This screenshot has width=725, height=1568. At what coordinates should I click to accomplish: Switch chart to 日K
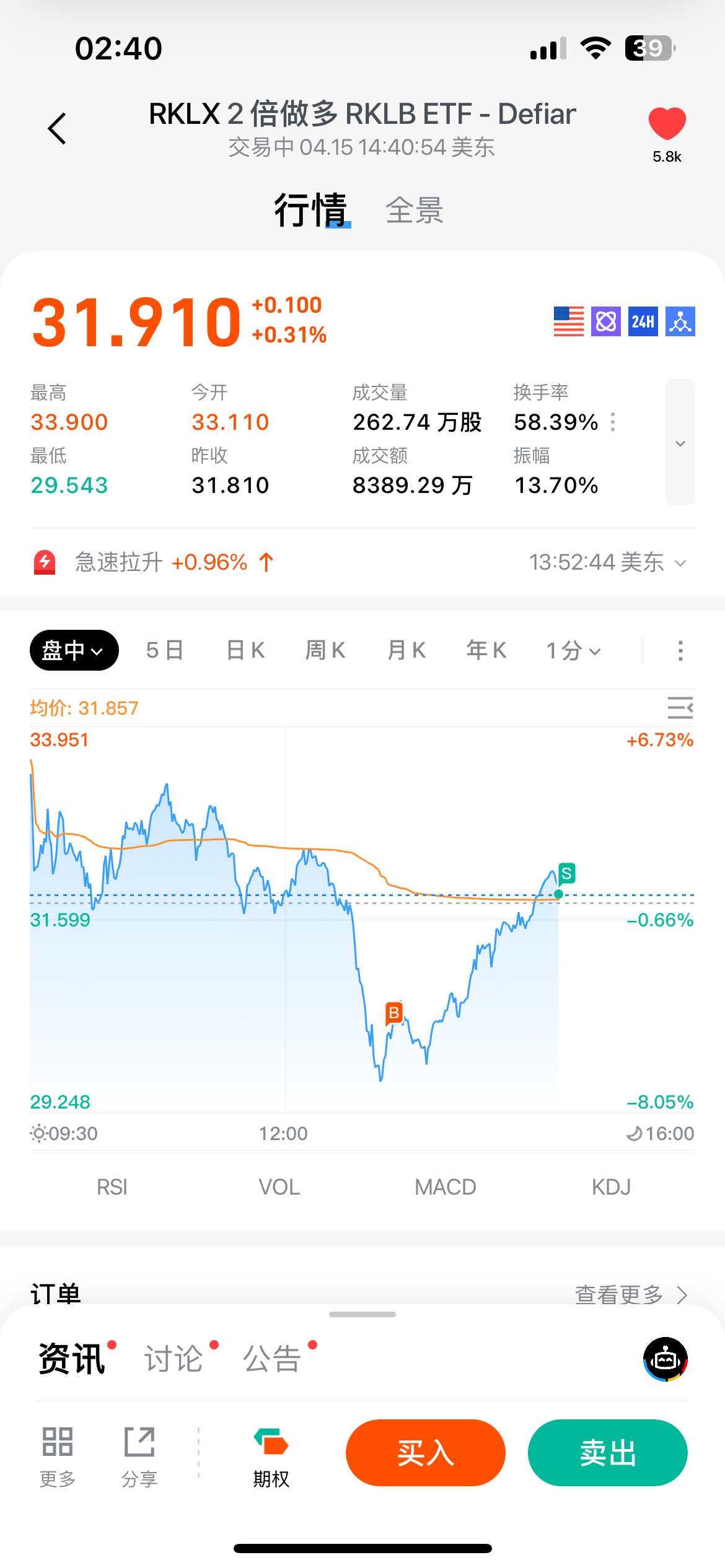[245, 650]
